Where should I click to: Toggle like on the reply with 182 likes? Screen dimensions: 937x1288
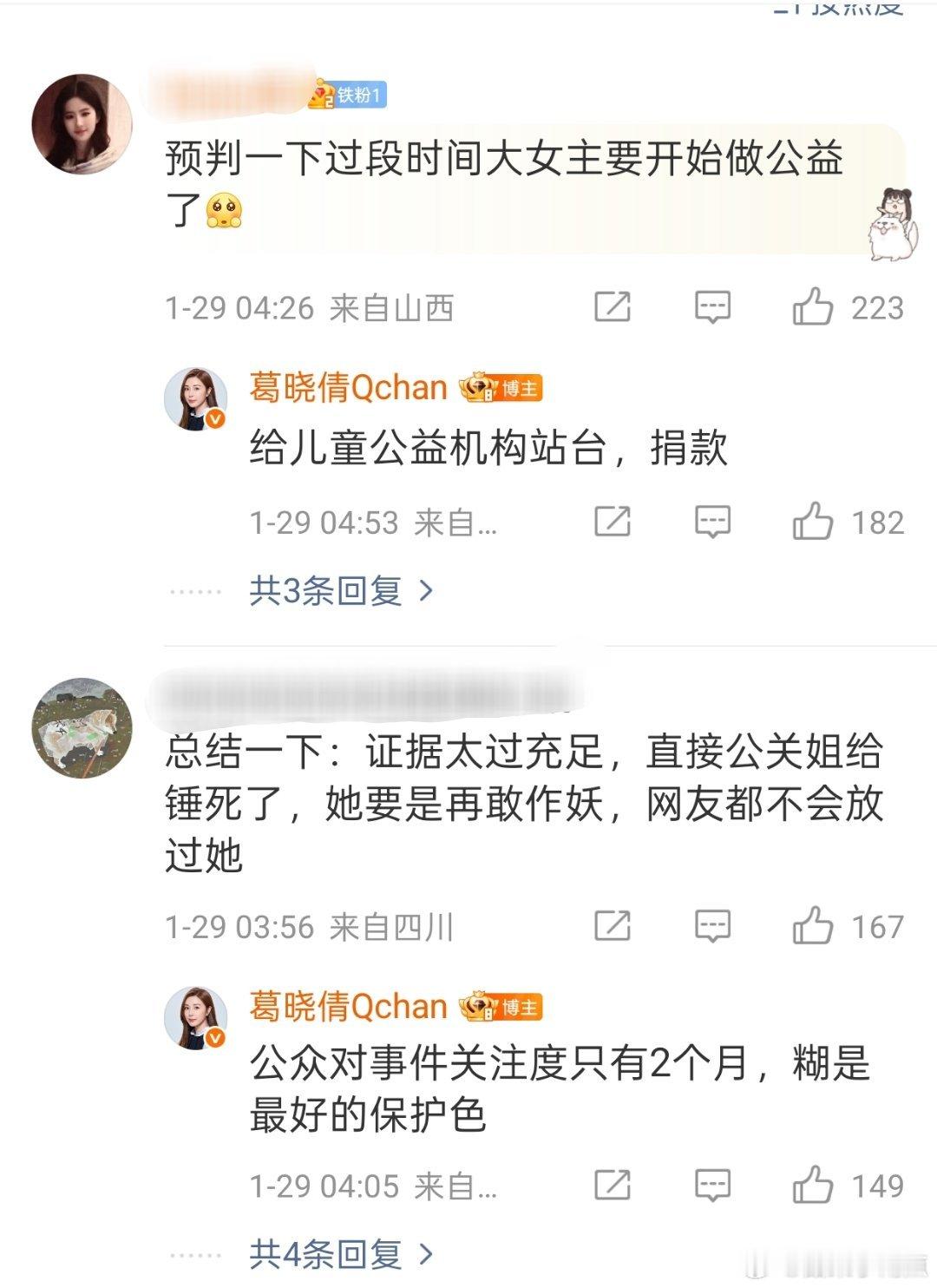click(x=814, y=521)
